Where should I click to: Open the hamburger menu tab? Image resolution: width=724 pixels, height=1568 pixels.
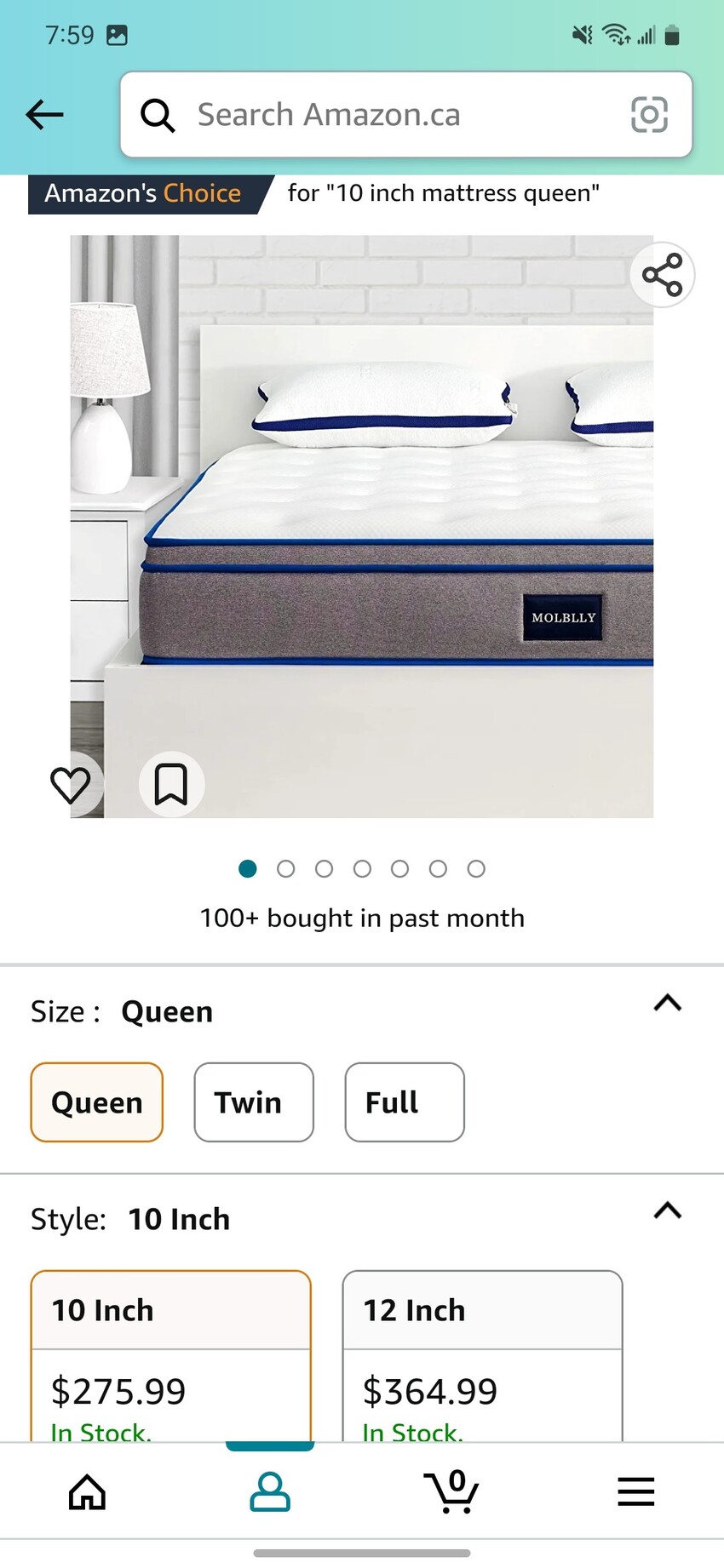click(x=635, y=1491)
